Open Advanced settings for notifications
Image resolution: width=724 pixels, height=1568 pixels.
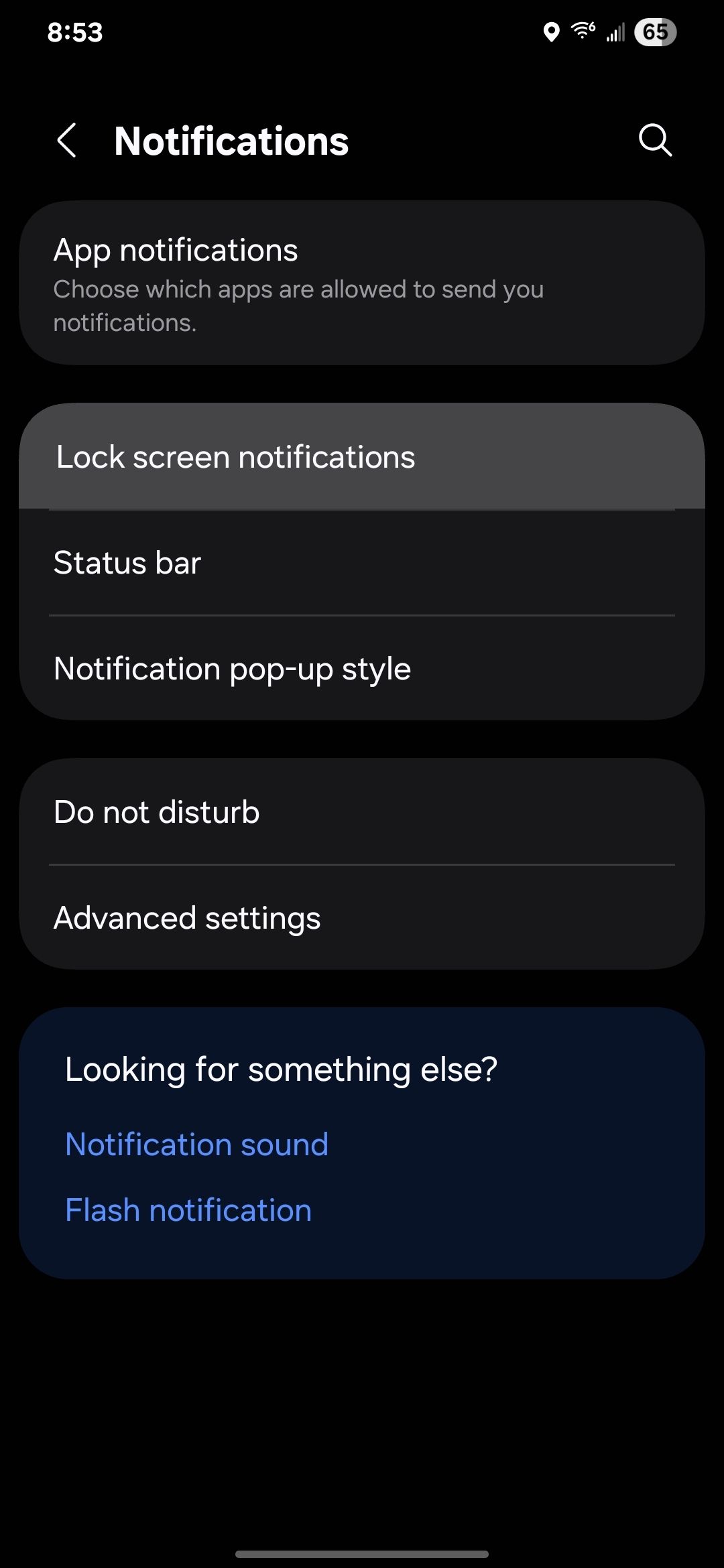pos(362,917)
